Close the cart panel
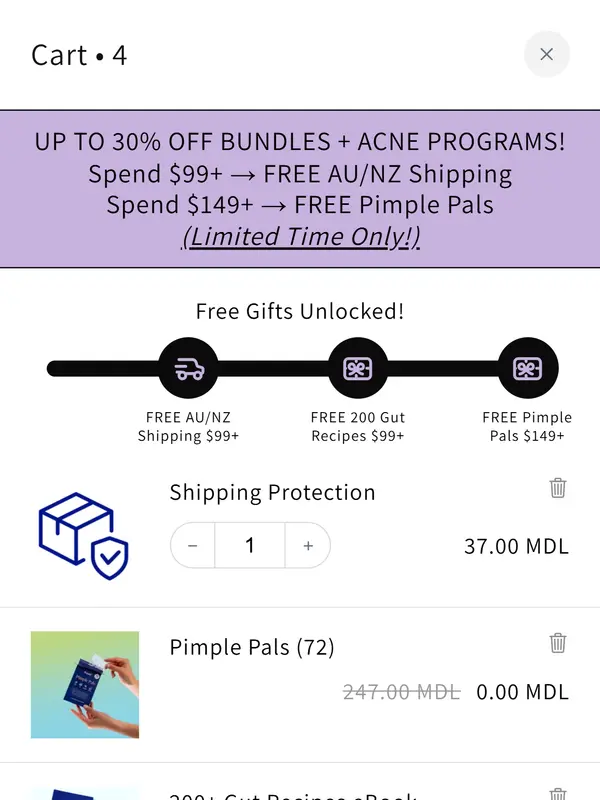Image resolution: width=600 pixels, height=800 pixels. pos(546,55)
